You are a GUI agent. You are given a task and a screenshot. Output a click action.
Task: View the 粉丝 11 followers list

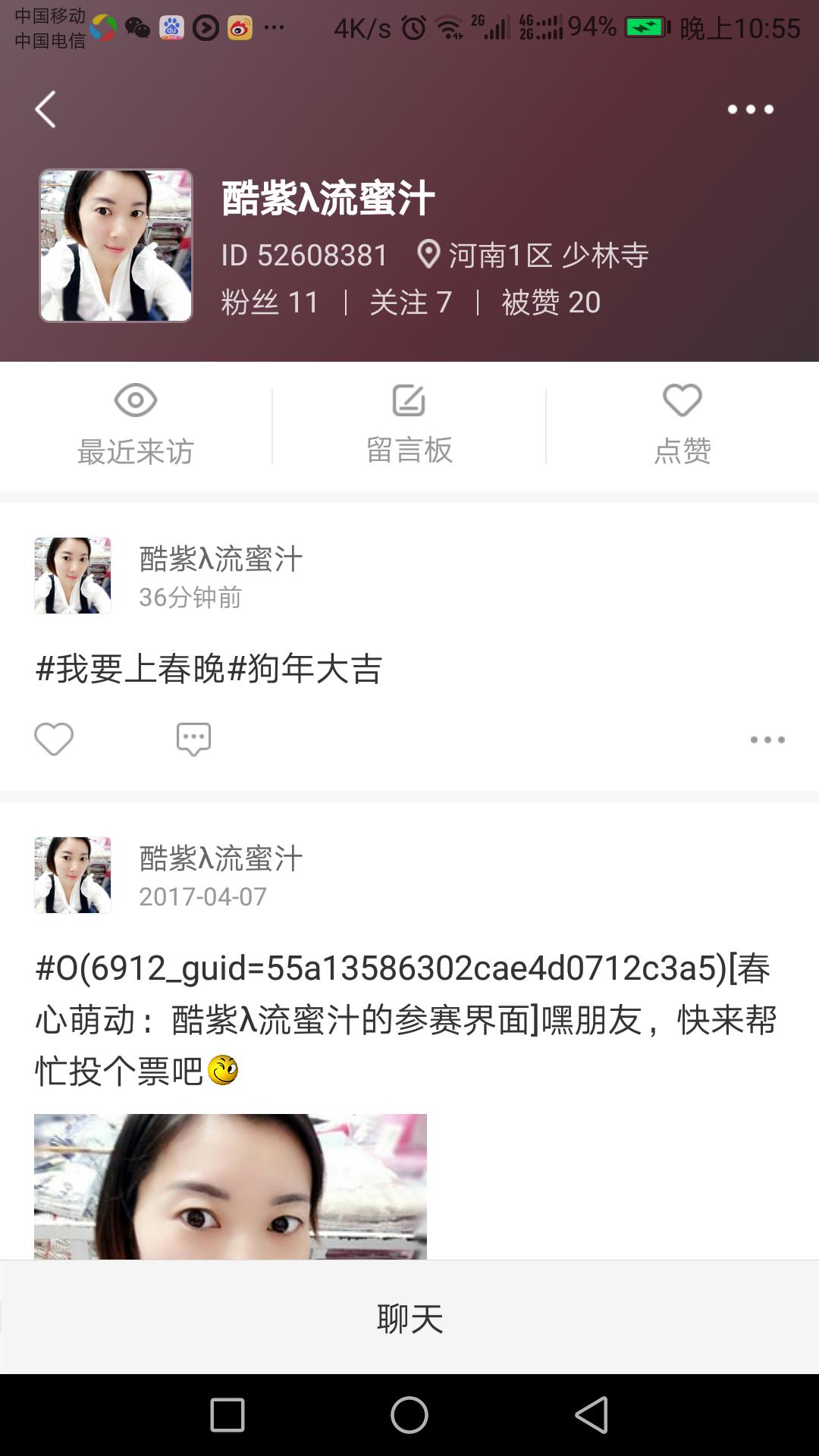click(270, 303)
